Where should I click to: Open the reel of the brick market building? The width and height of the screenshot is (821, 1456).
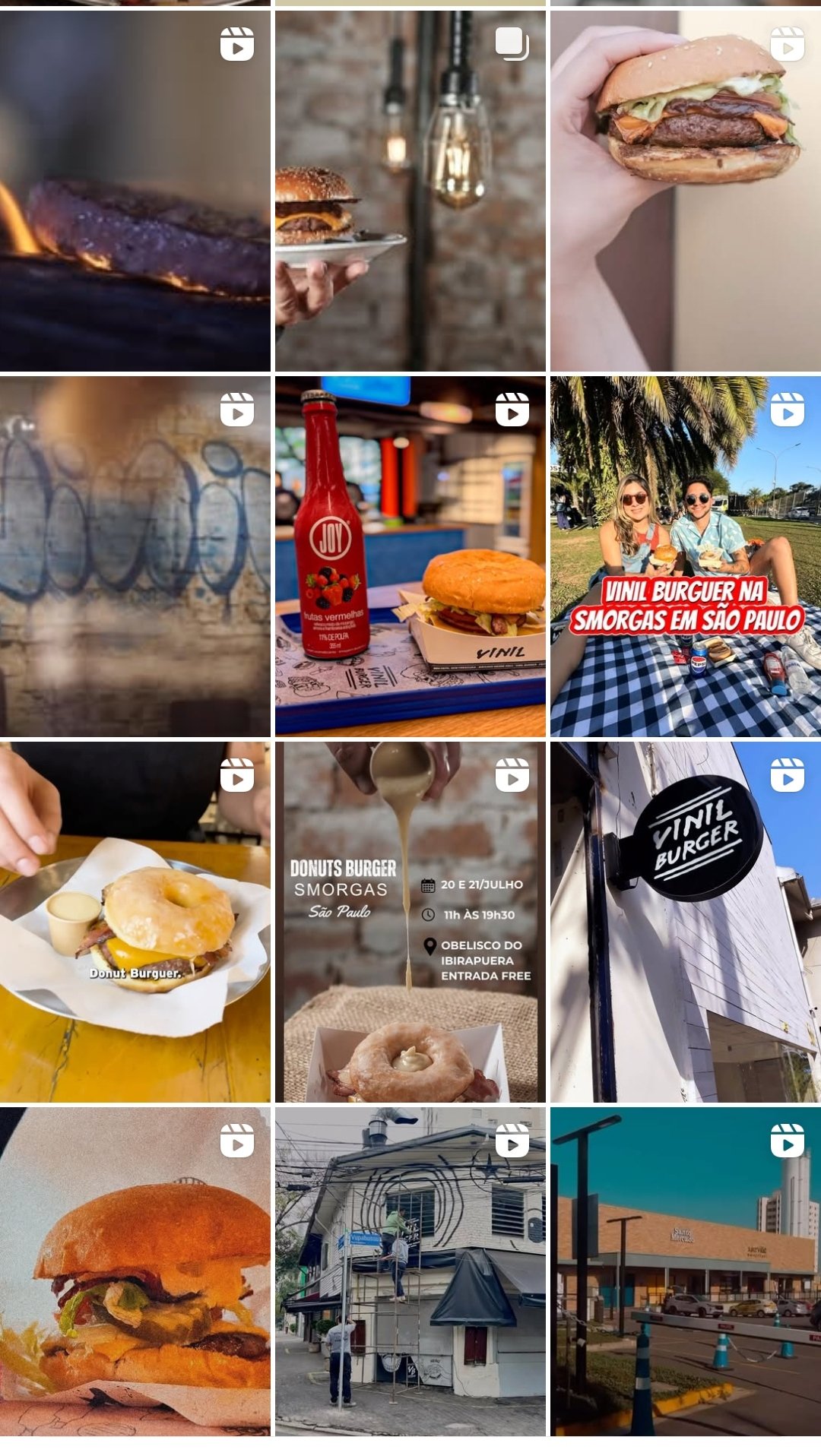click(x=686, y=1271)
